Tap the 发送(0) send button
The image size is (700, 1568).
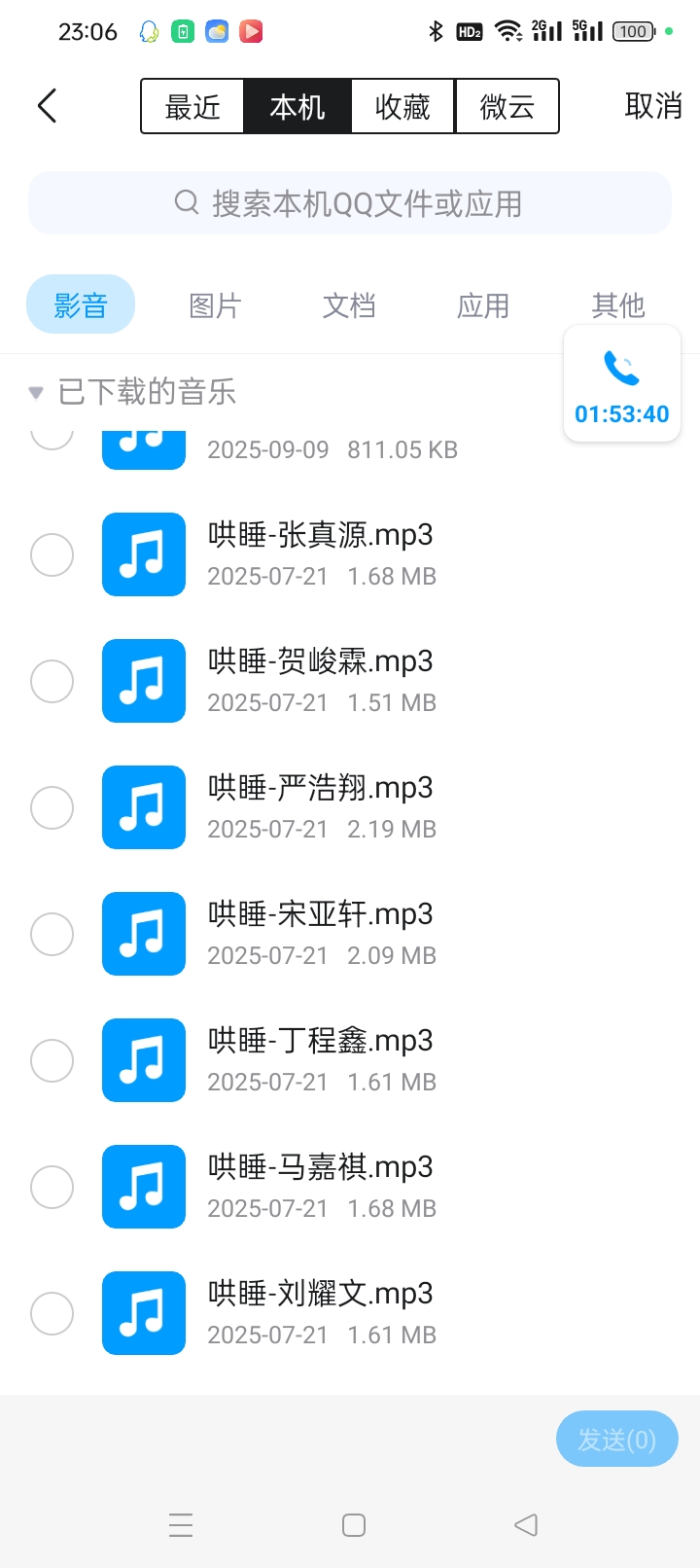coord(616,1439)
